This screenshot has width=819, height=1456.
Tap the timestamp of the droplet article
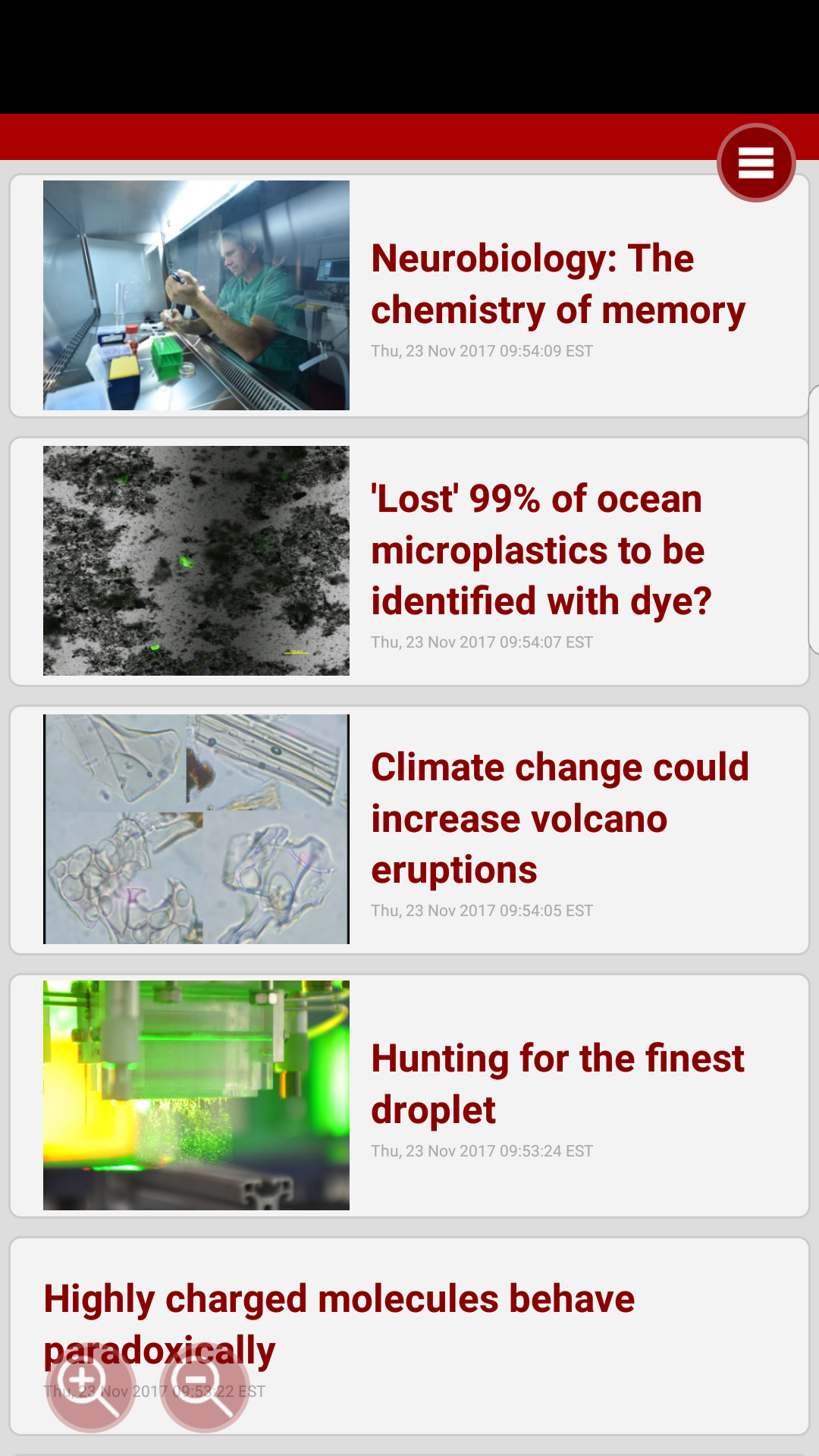pos(482,1150)
